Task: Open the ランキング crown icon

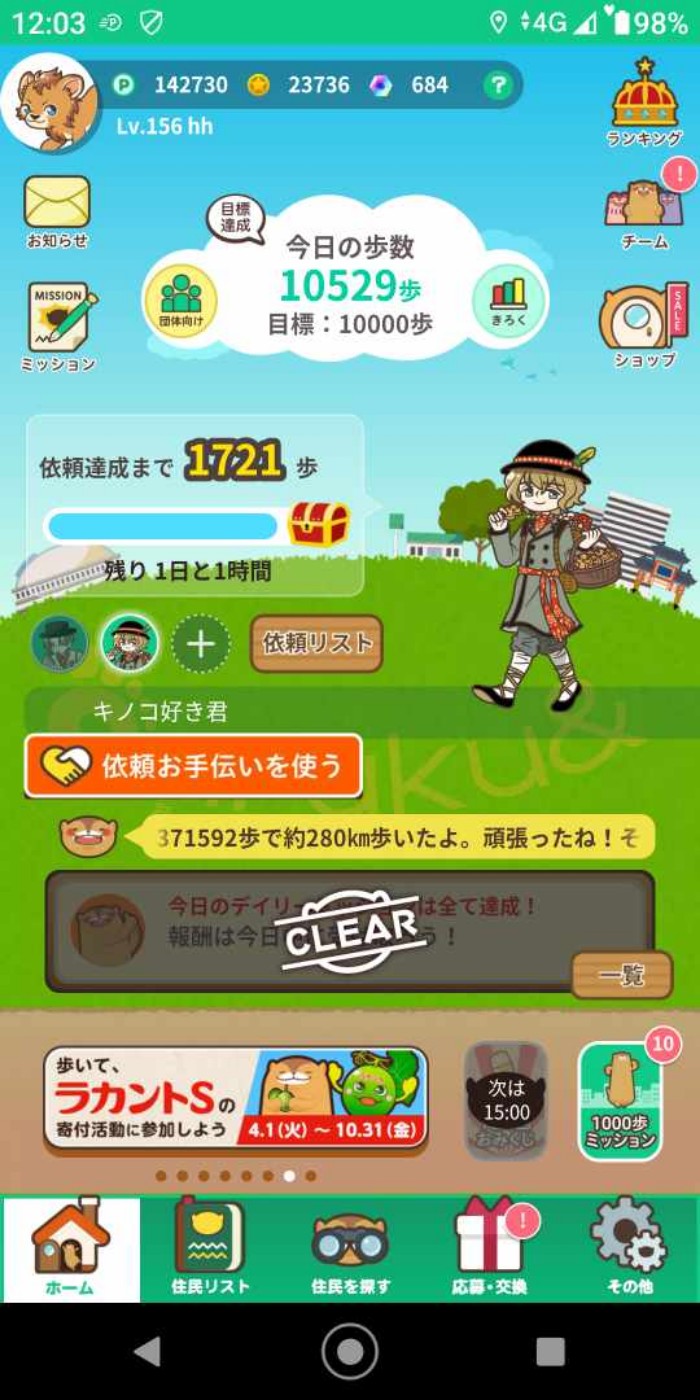Action: tap(645, 100)
